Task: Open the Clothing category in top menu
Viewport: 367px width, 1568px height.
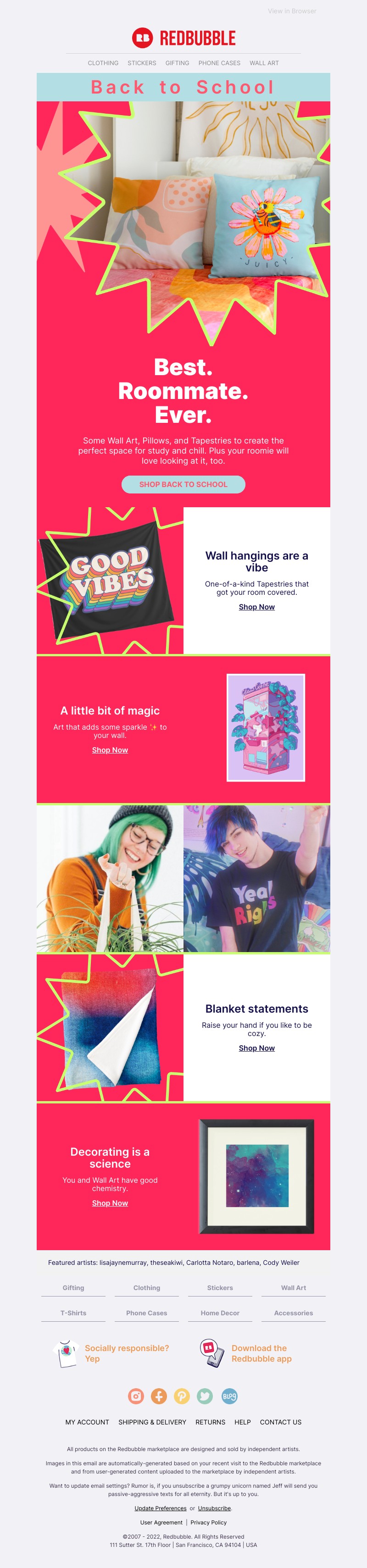Action: point(103,63)
